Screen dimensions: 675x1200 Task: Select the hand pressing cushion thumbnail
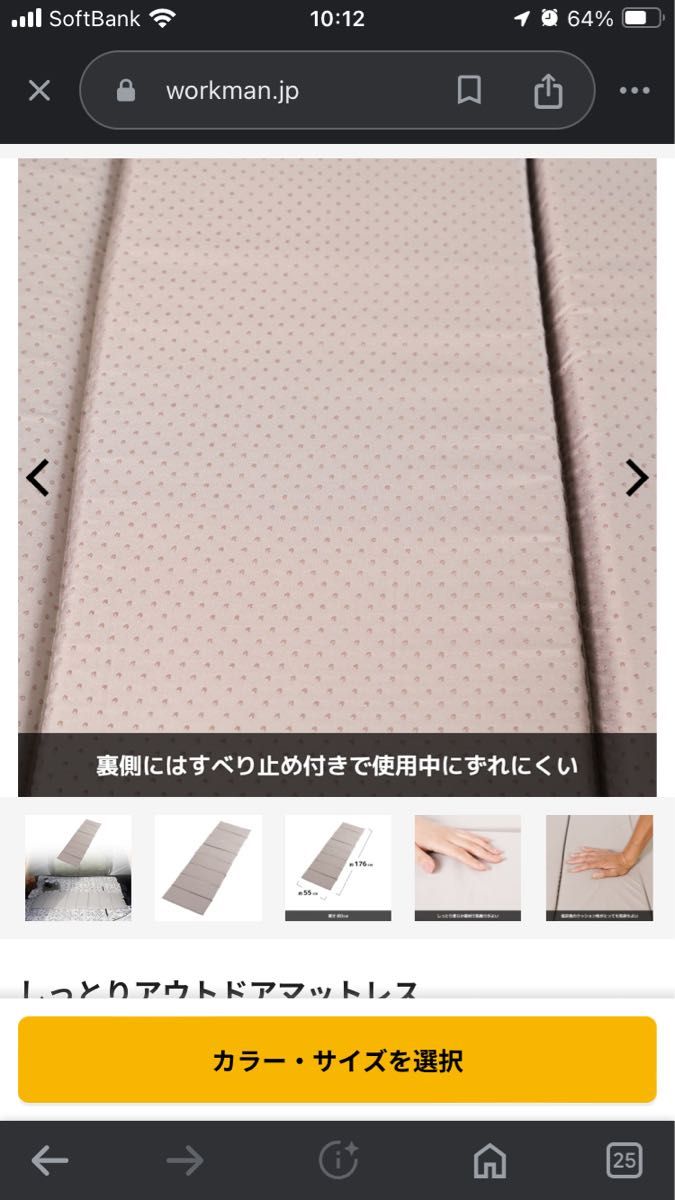[x=599, y=868]
